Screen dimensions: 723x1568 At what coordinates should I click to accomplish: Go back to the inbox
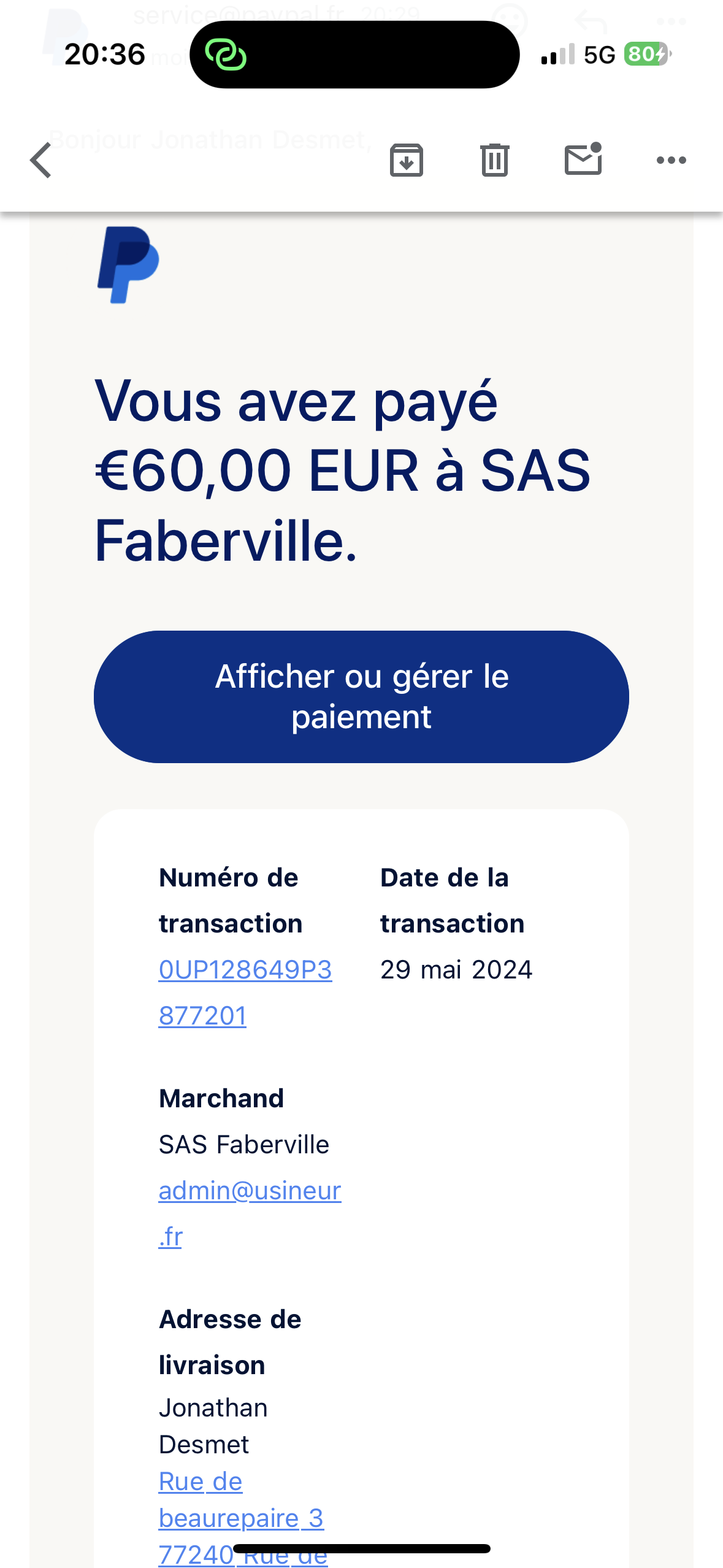(41, 160)
